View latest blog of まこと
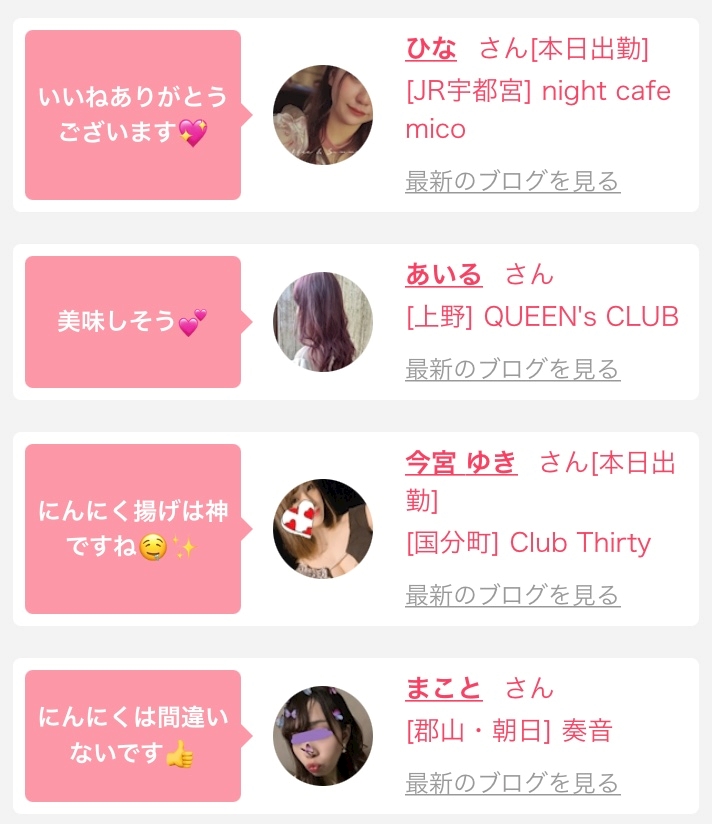 512,783
